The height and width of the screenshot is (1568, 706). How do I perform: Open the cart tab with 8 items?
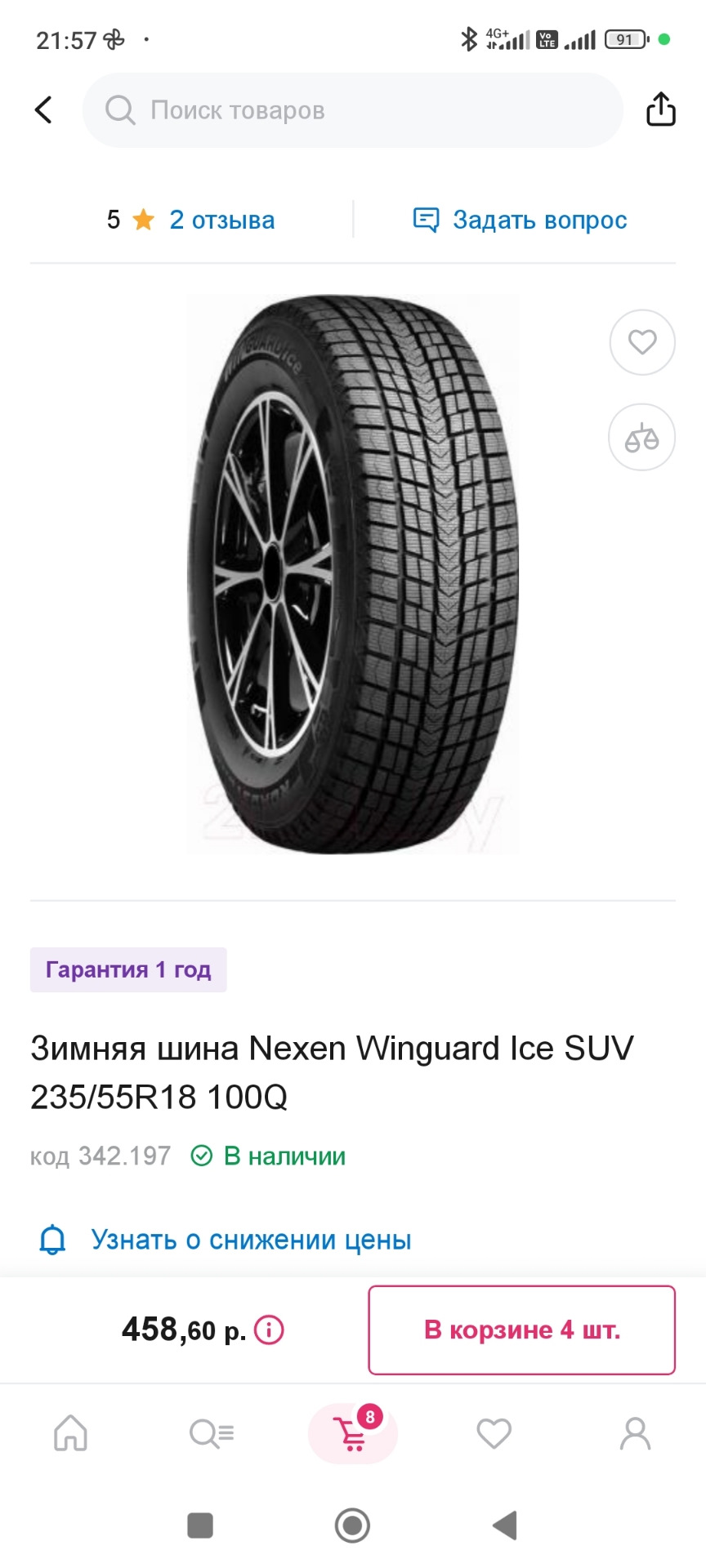[353, 1433]
